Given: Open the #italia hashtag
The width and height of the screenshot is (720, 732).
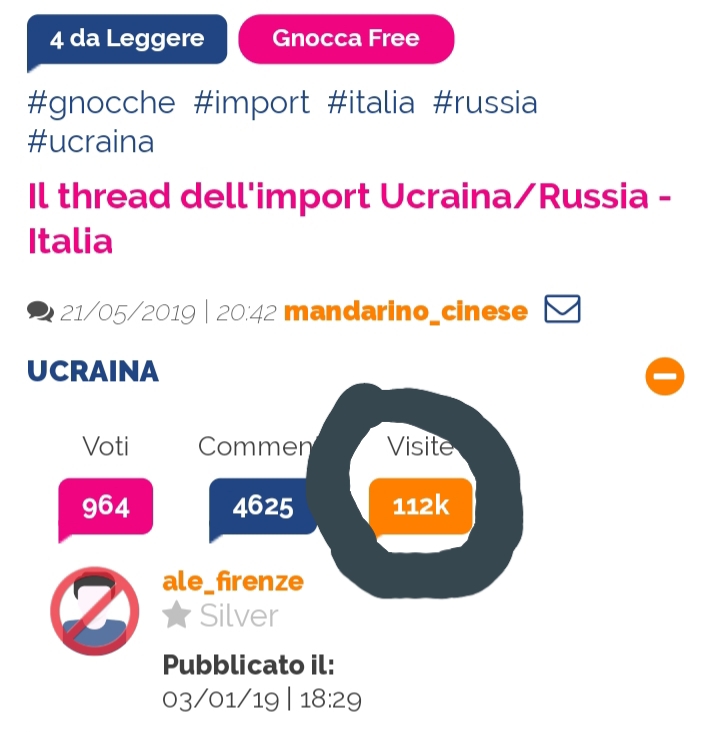Looking at the screenshot, I should 371,103.
